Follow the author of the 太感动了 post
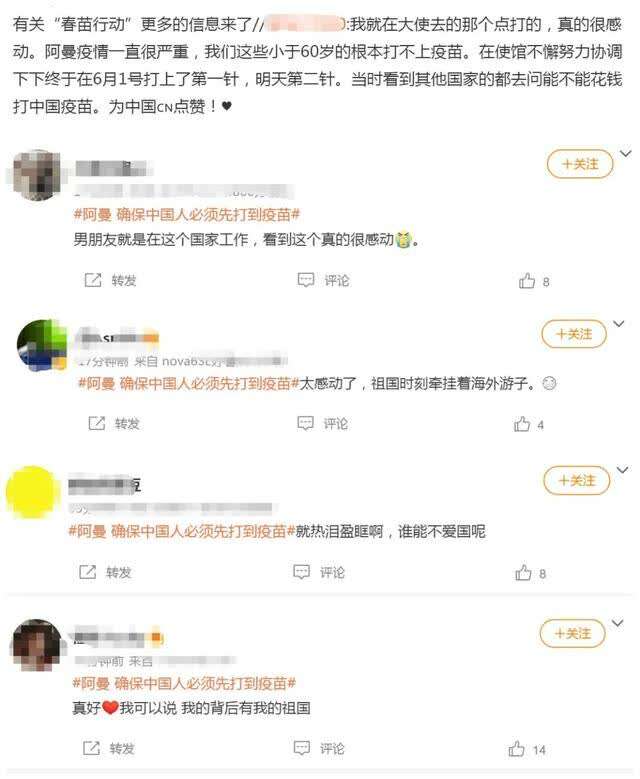 pyautogui.click(x=573, y=334)
